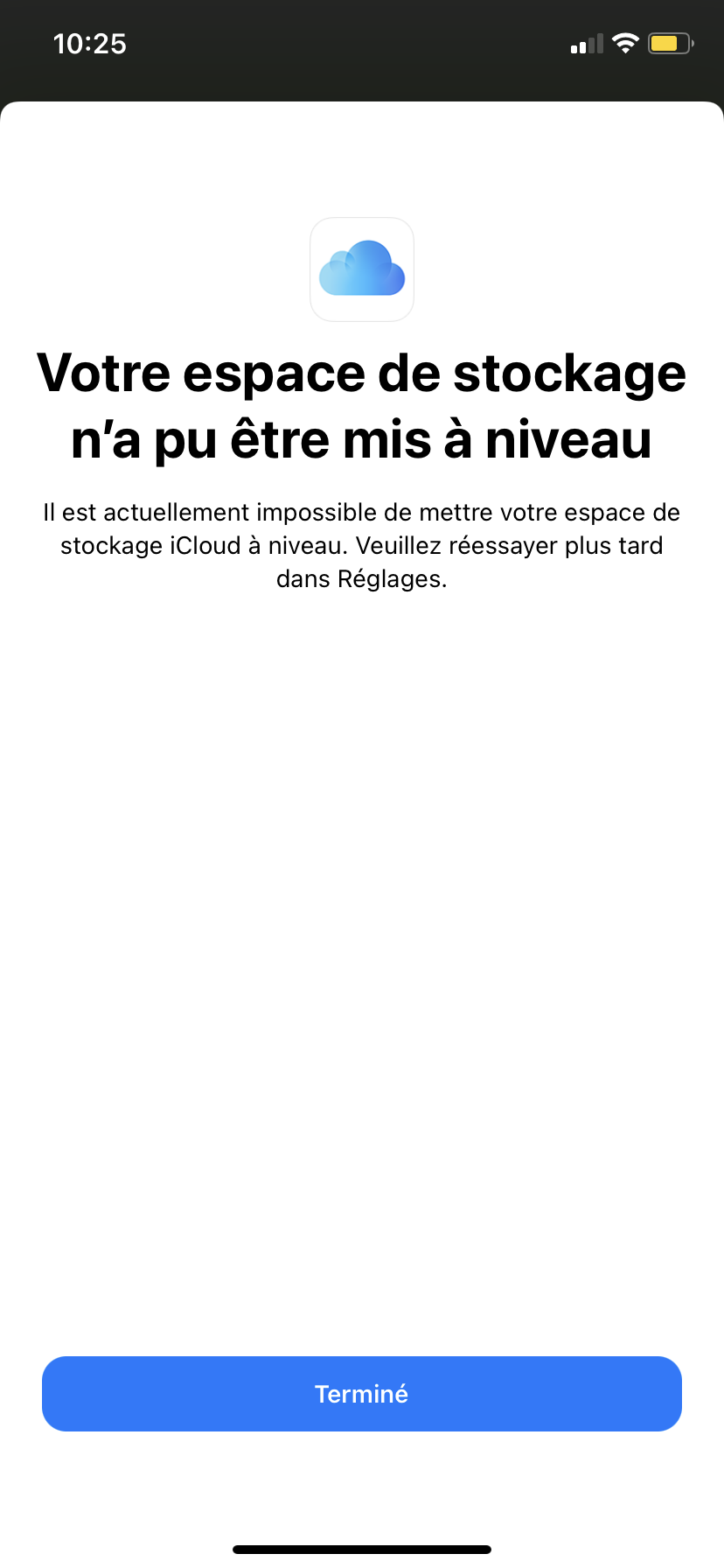The image size is (724, 1568).
Task: Tap the Terminé button
Action: click(x=361, y=1394)
